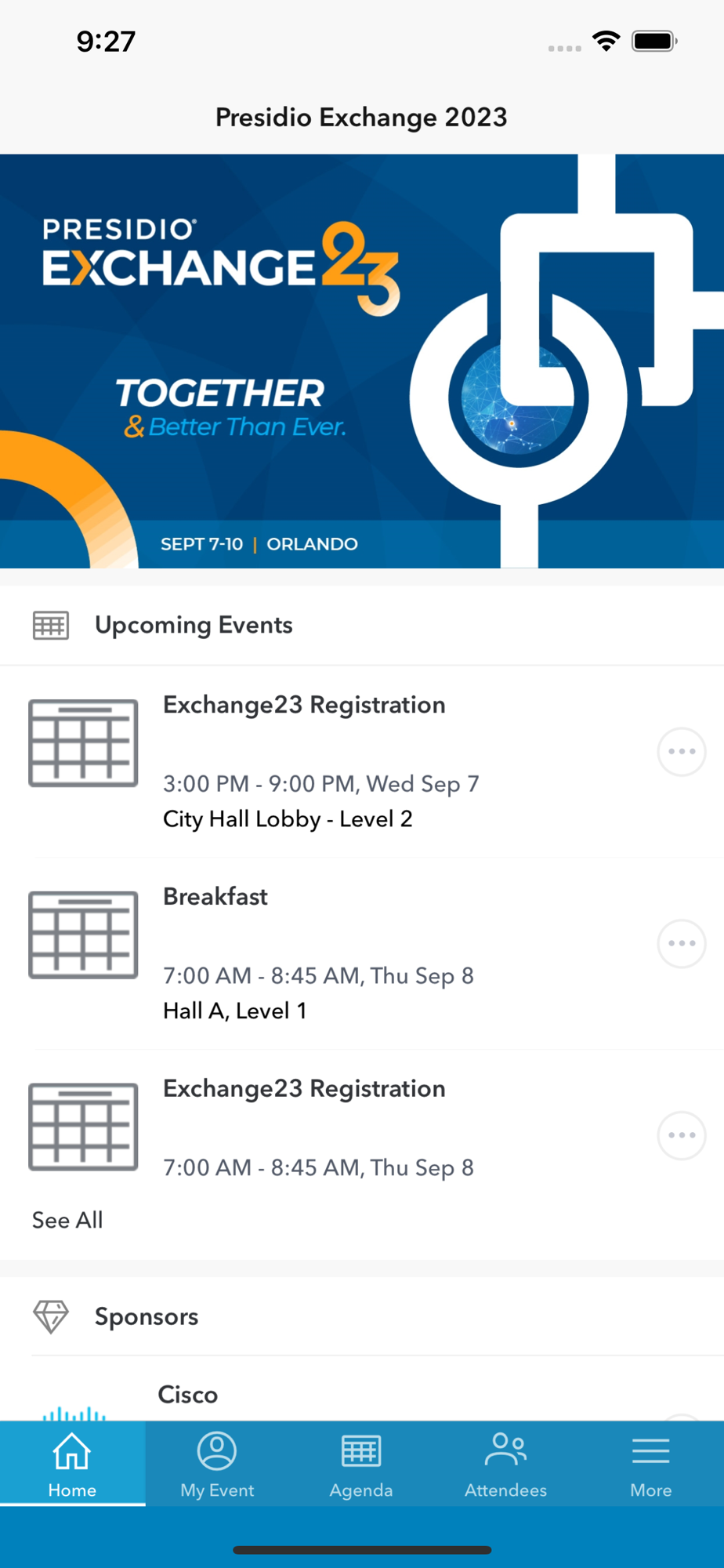
Task: Open more options for the Thu Sep 8 Registration event
Action: coord(682,1135)
